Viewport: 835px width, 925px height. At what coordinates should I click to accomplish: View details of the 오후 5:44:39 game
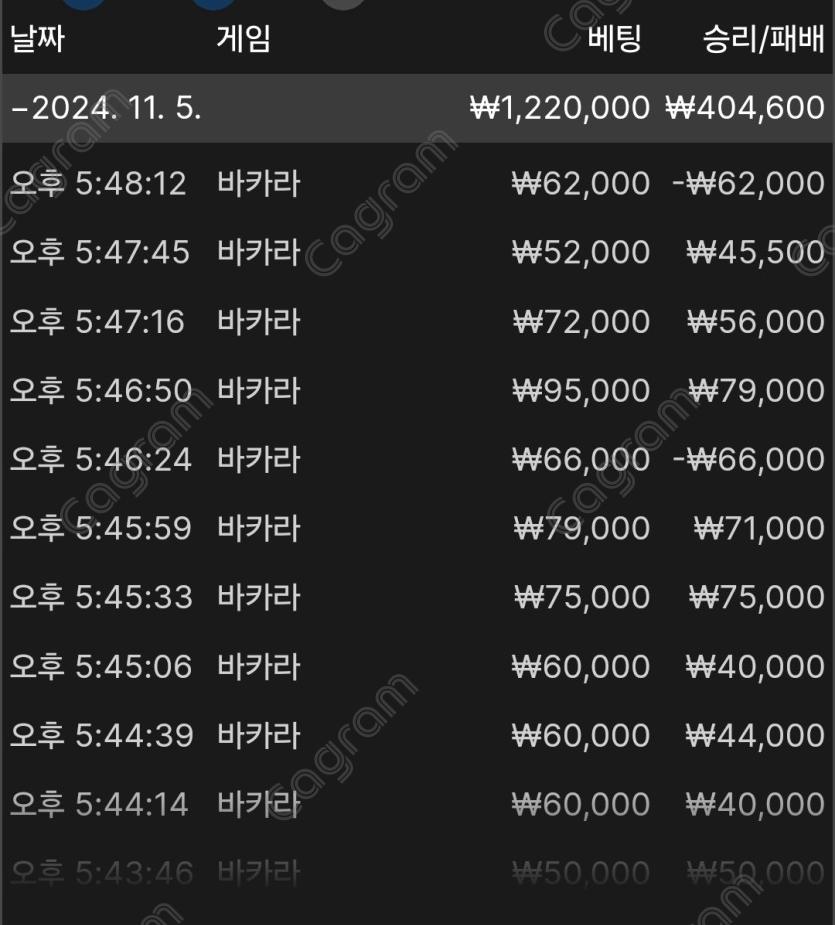click(417, 735)
